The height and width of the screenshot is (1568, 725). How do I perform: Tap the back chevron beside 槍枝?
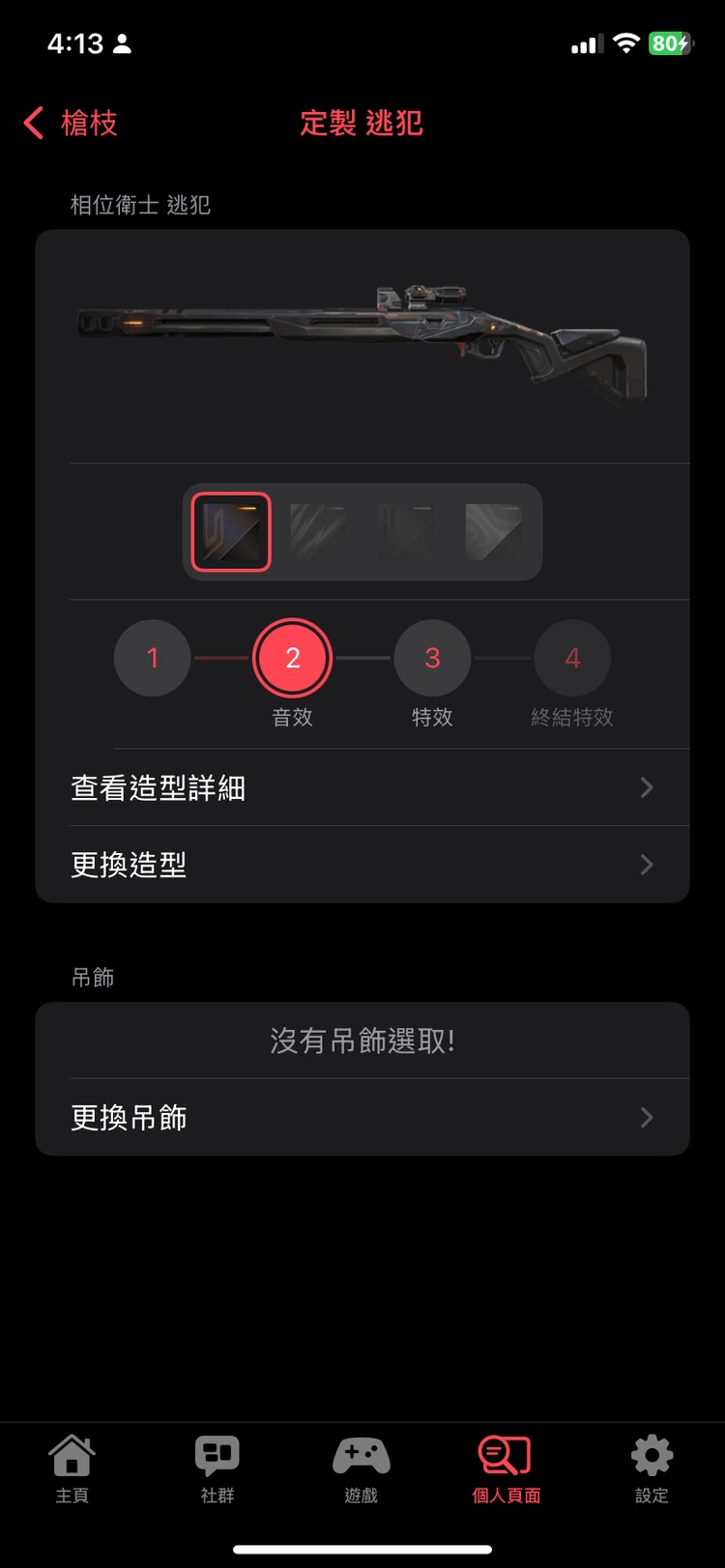(31, 124)
